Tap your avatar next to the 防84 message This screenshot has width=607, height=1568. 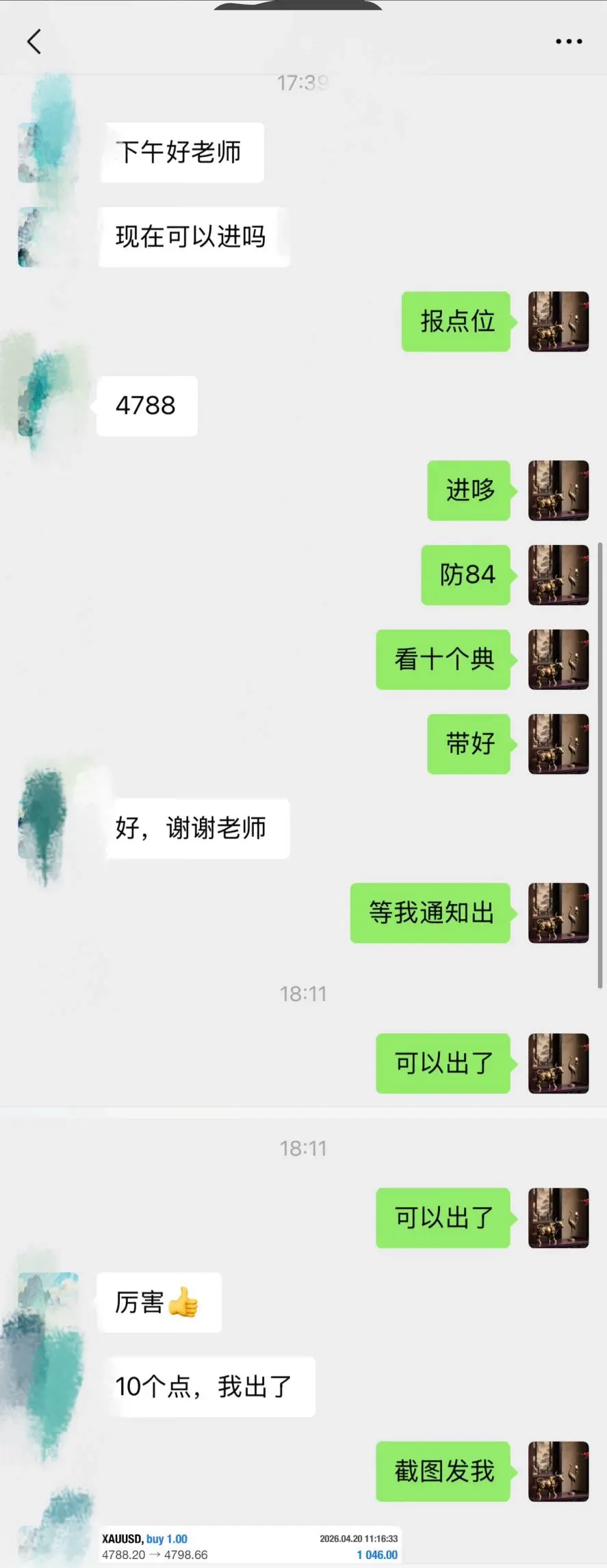tap(558, 574)
